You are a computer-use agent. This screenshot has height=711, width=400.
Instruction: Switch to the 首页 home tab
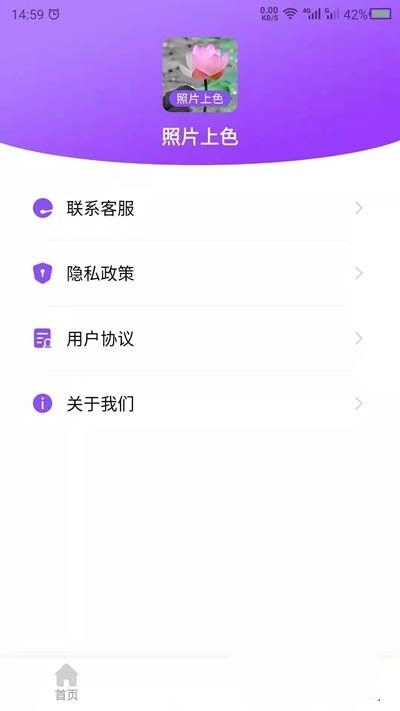tap(67, 682)
